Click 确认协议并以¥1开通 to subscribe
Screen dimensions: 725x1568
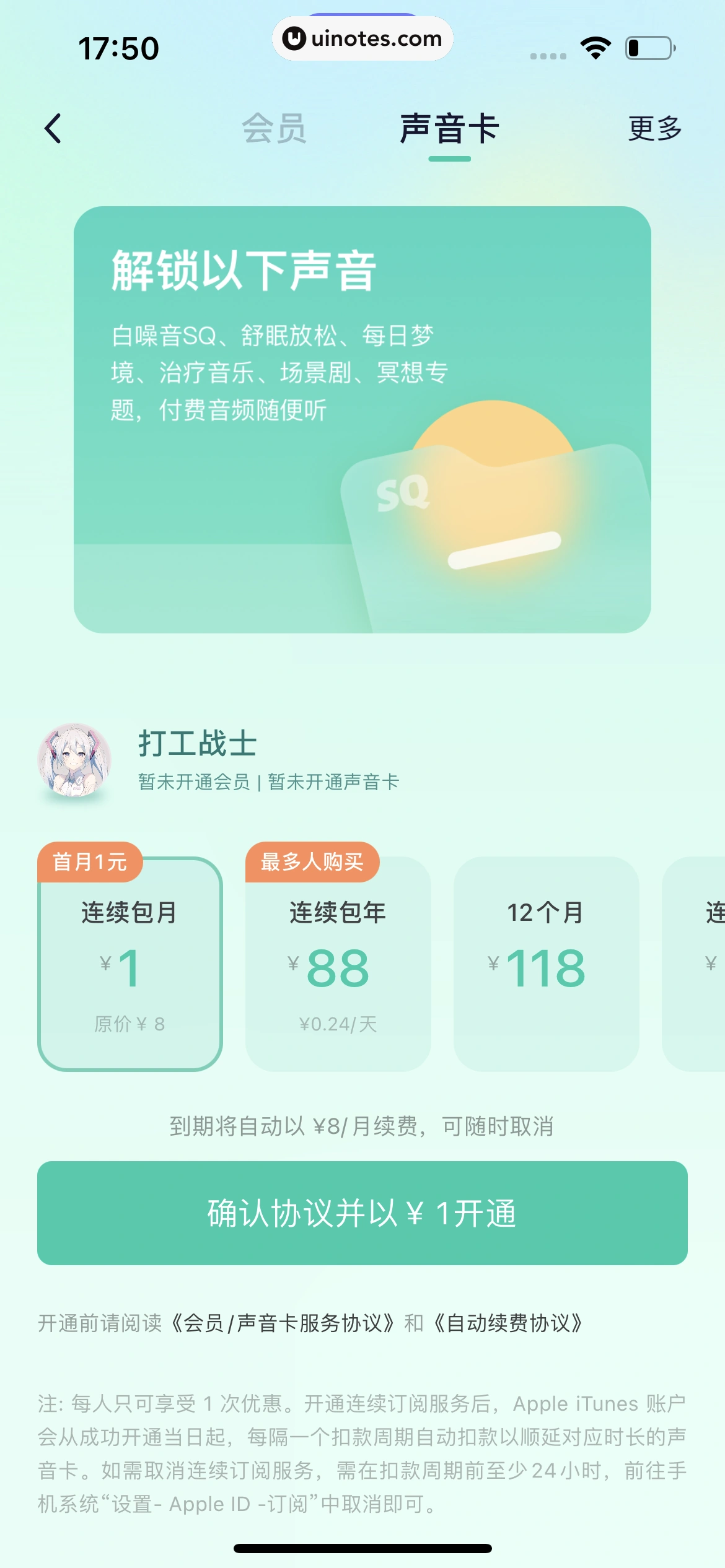coord(362,1213)
